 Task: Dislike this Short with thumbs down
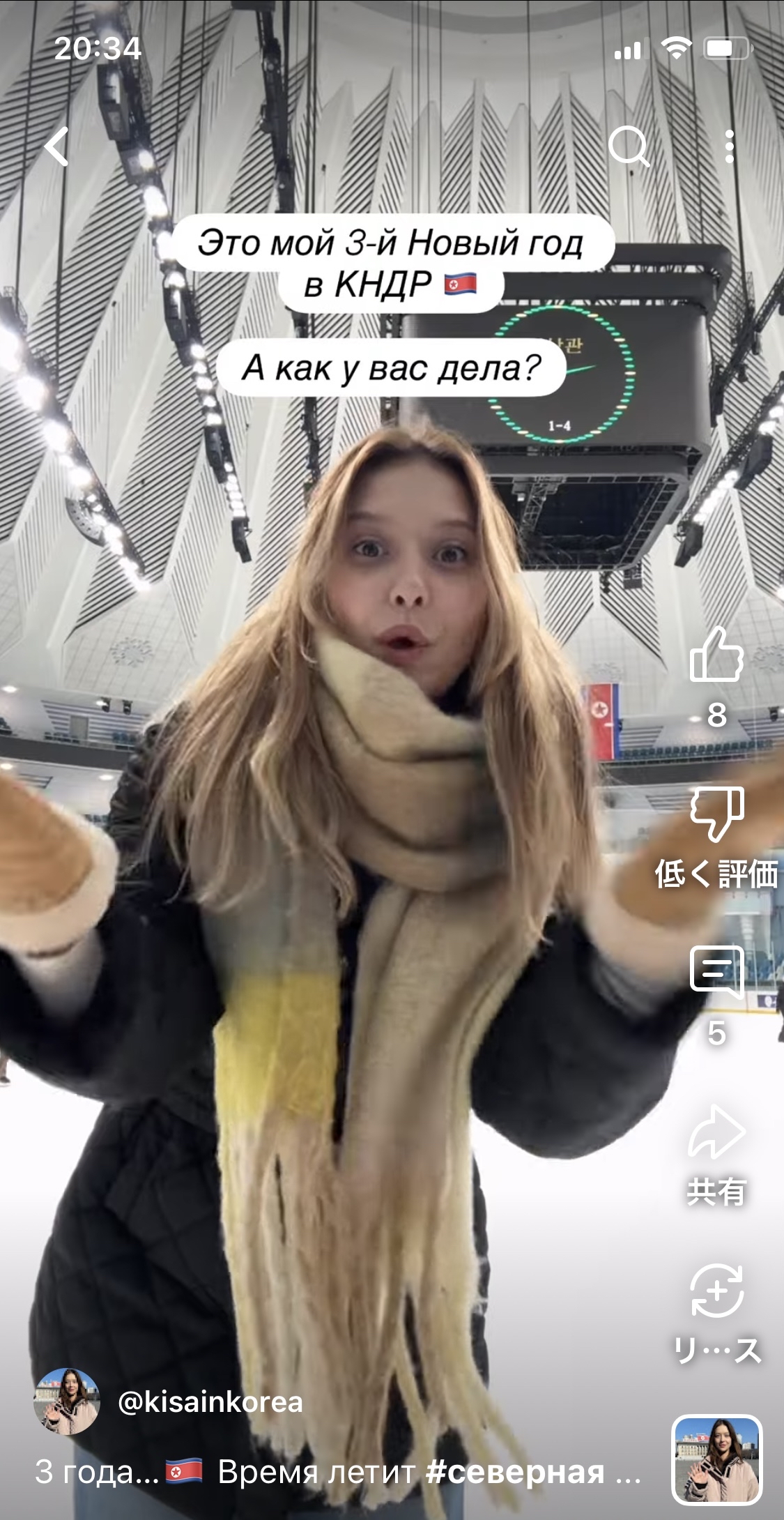click(x=716, y=813)
